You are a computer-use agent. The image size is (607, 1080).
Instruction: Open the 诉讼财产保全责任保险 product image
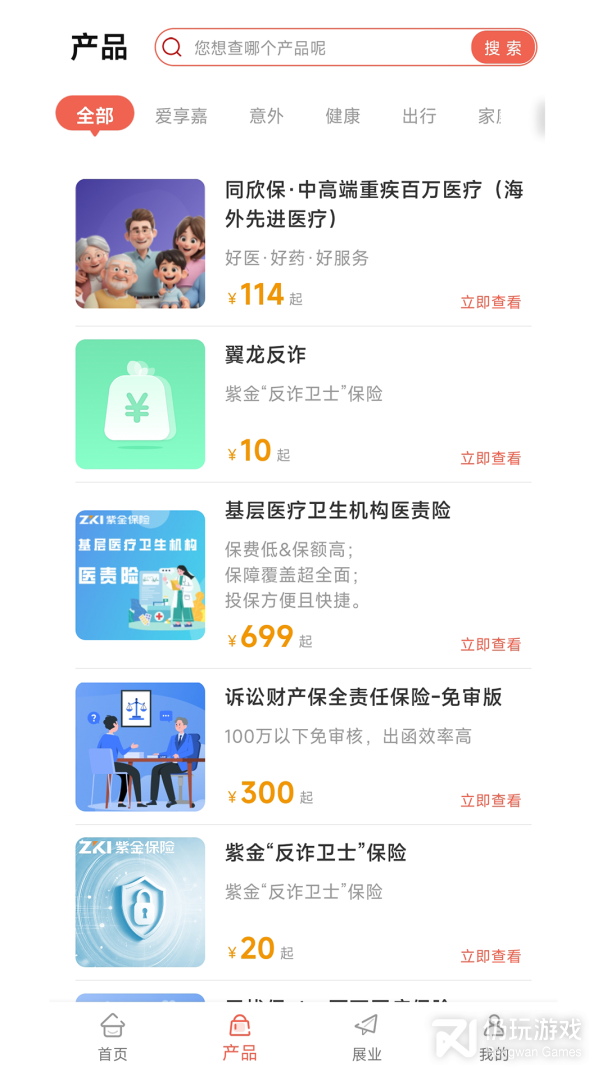tap(140, 746)
